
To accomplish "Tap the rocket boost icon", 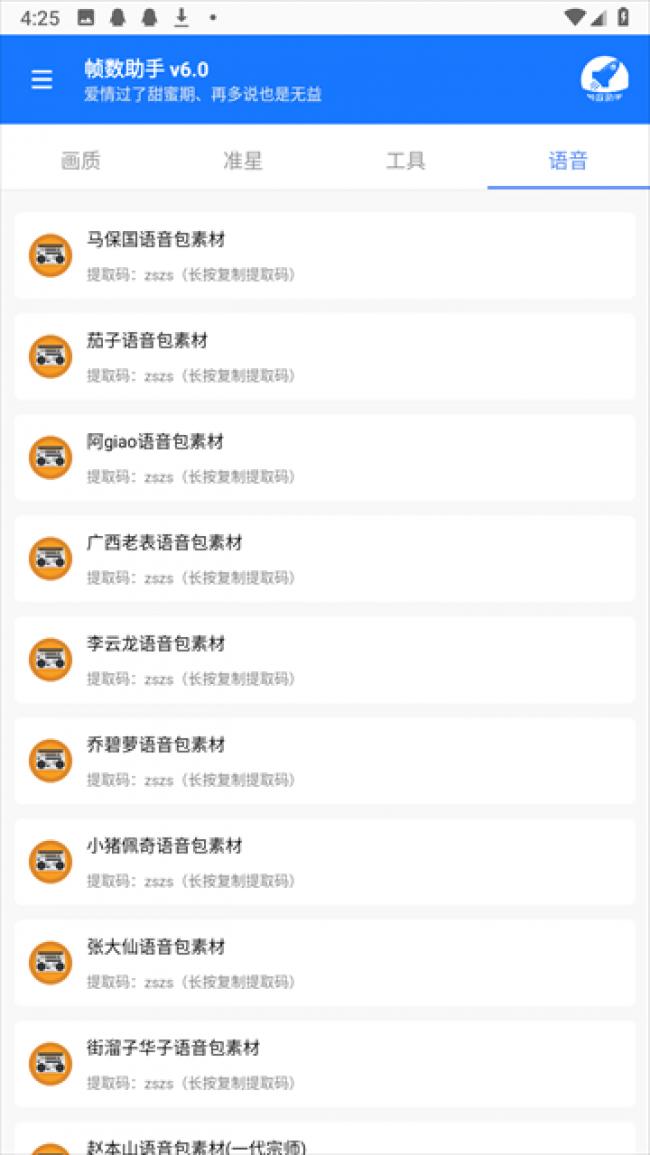I will click(x=604, y=80).
